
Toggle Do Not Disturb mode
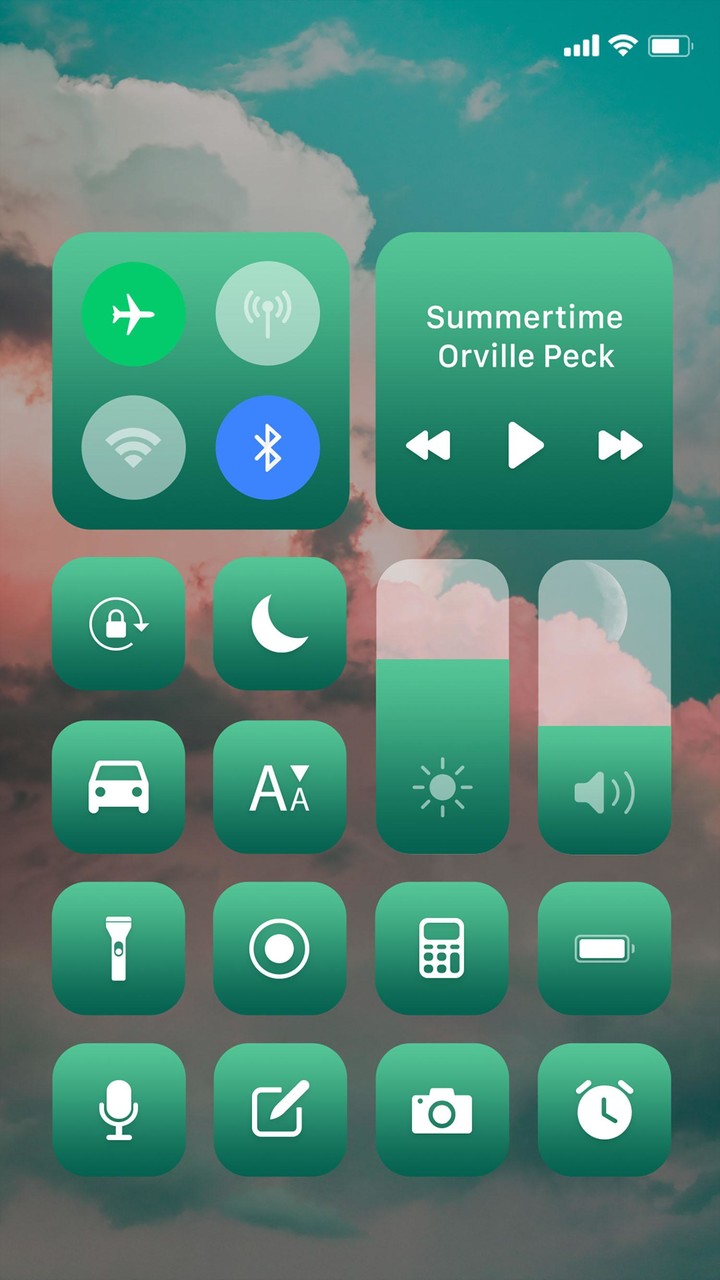[281, 624]
